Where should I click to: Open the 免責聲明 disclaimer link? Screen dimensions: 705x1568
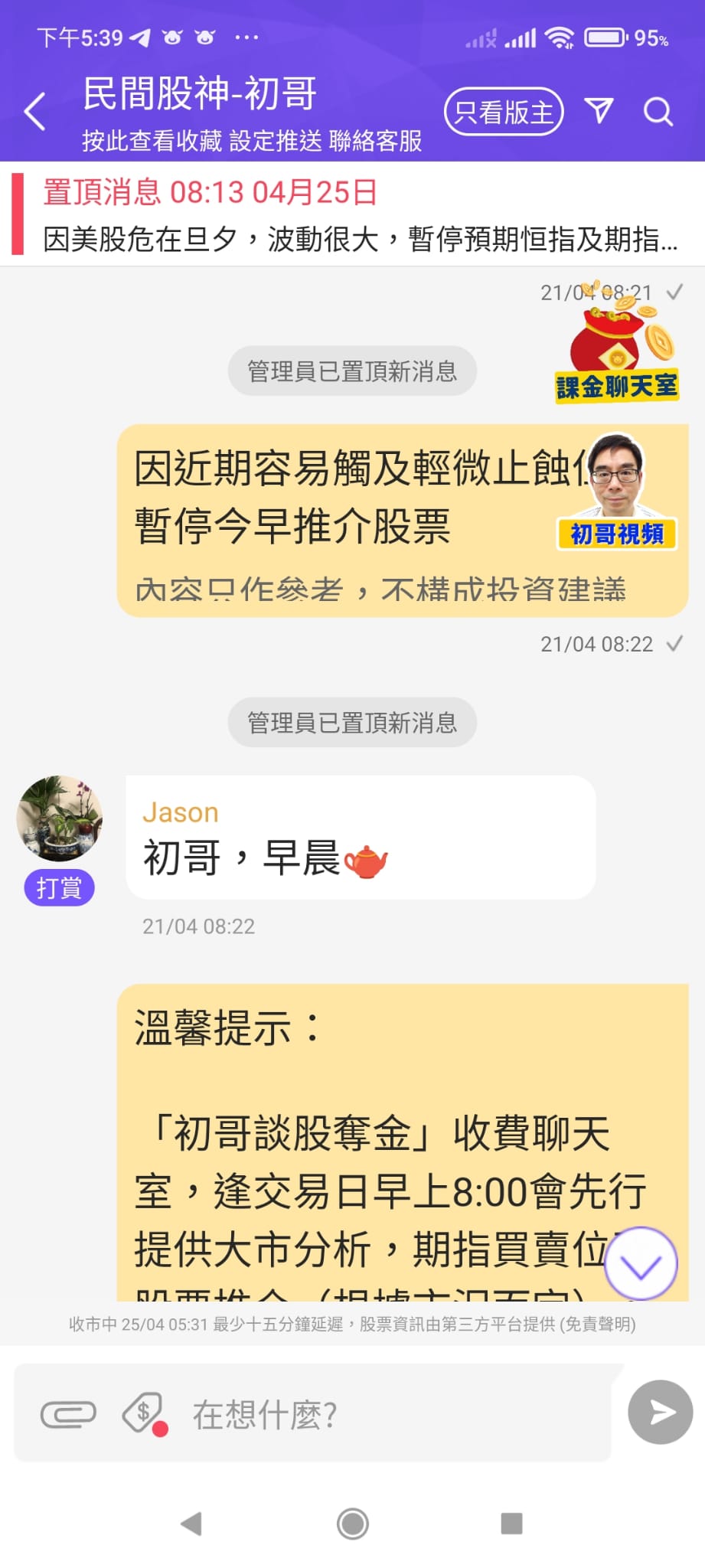(599, 1325)
